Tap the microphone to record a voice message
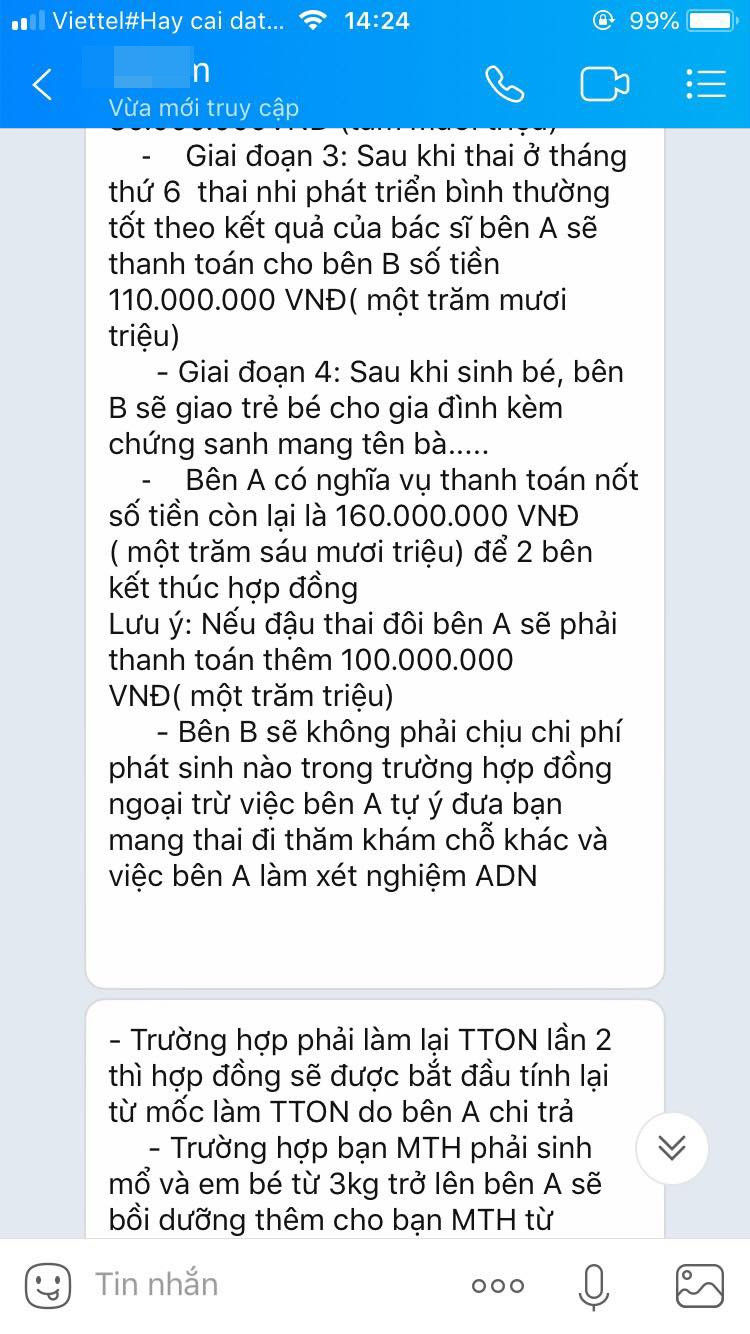750x1334 pixels. (592, 1283)
